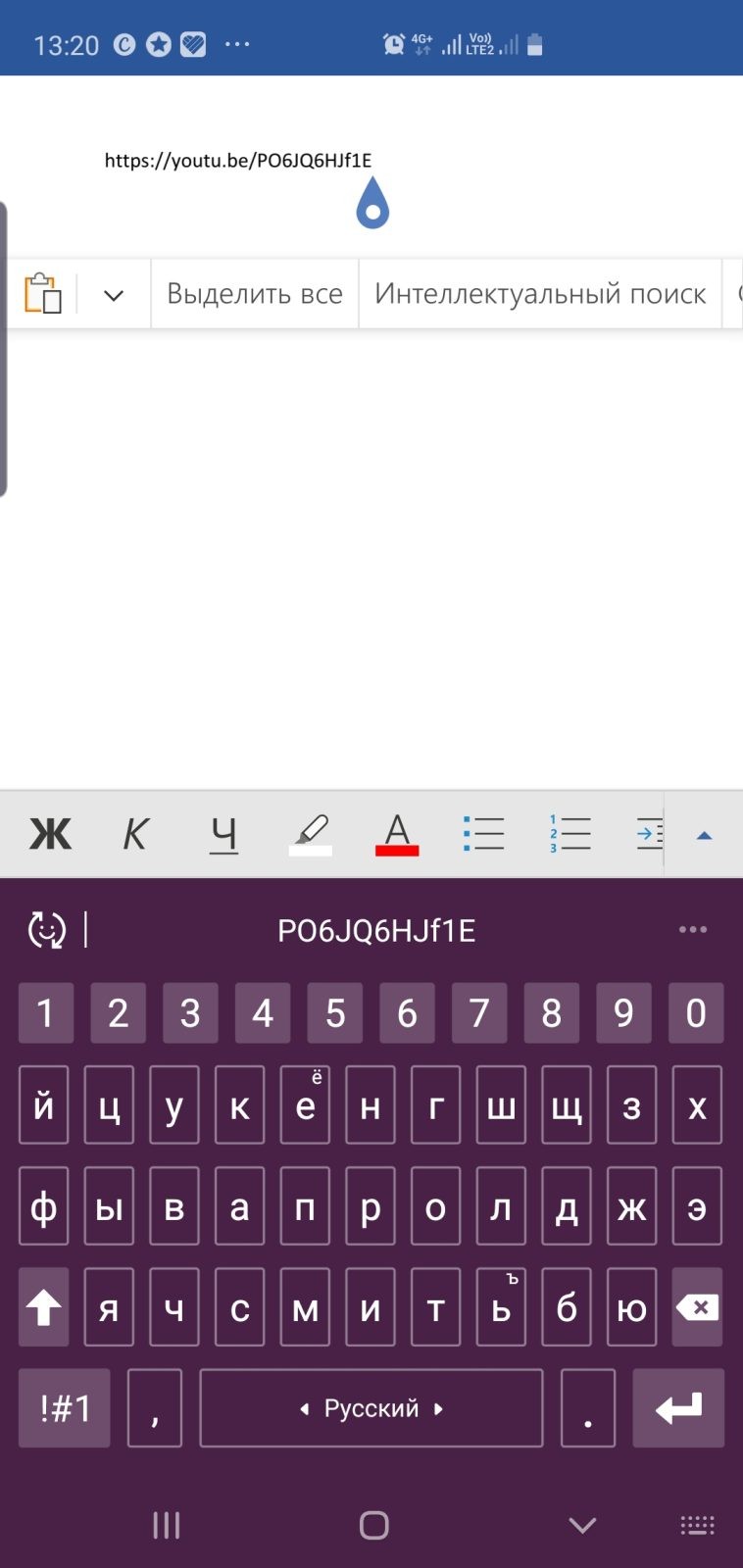Underline text with the Ч button
743x1568 pixels.
tap(223, 835)
